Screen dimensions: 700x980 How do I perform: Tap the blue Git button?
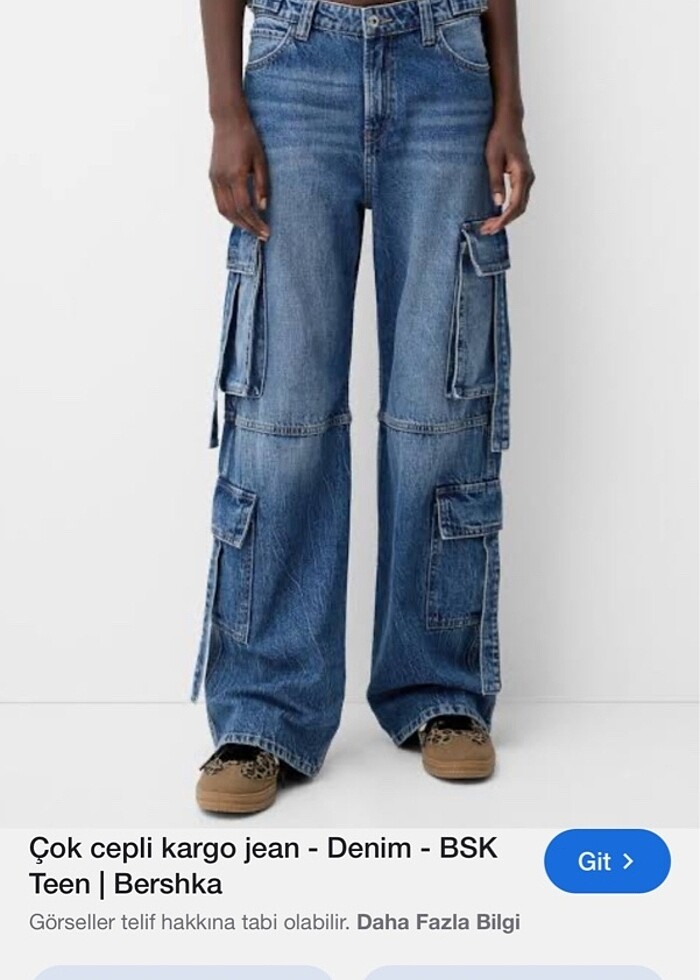(607, 861)
